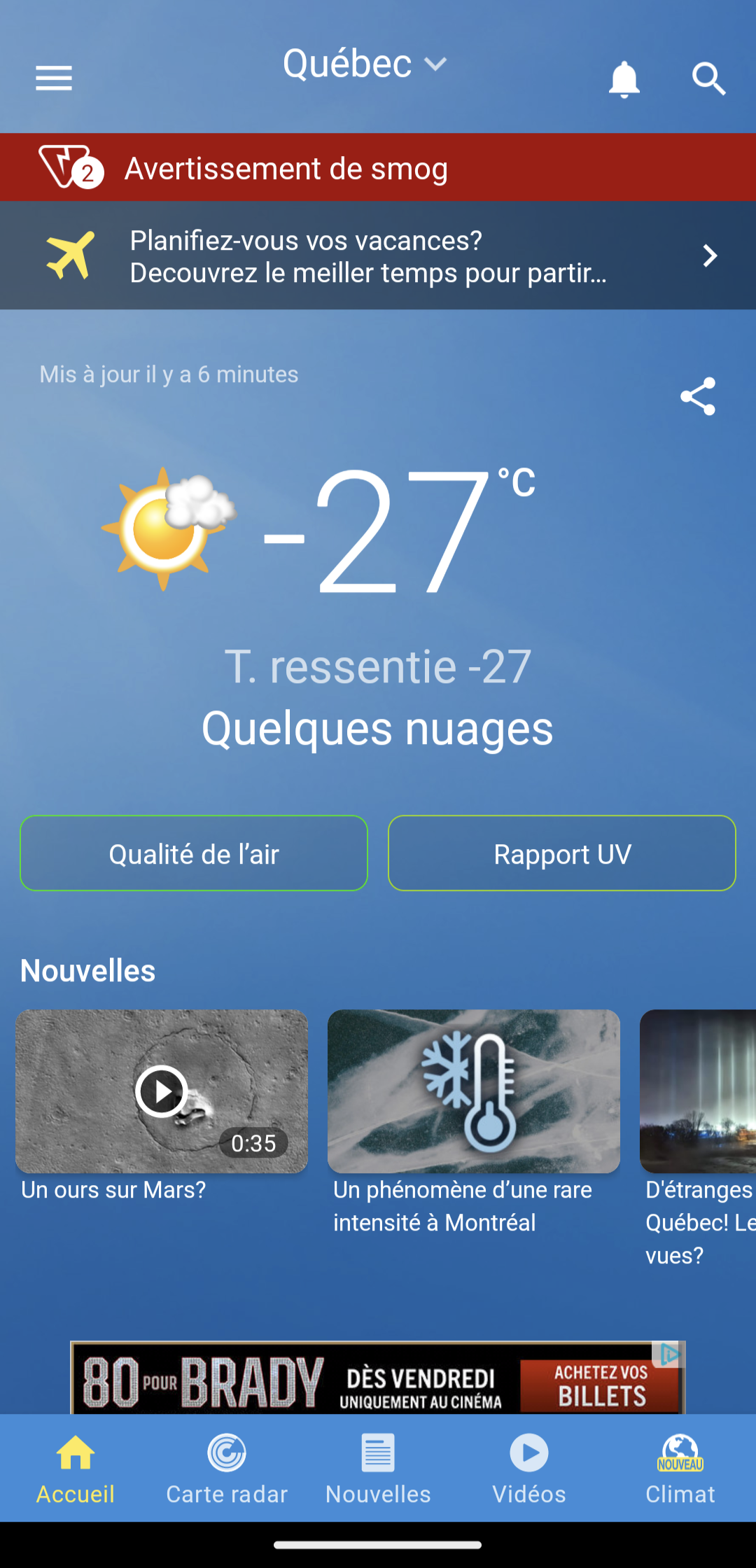The height and width of the screenshot is (1568, 756).
Task: Tap the search magnifier icon
Action: 708,78
